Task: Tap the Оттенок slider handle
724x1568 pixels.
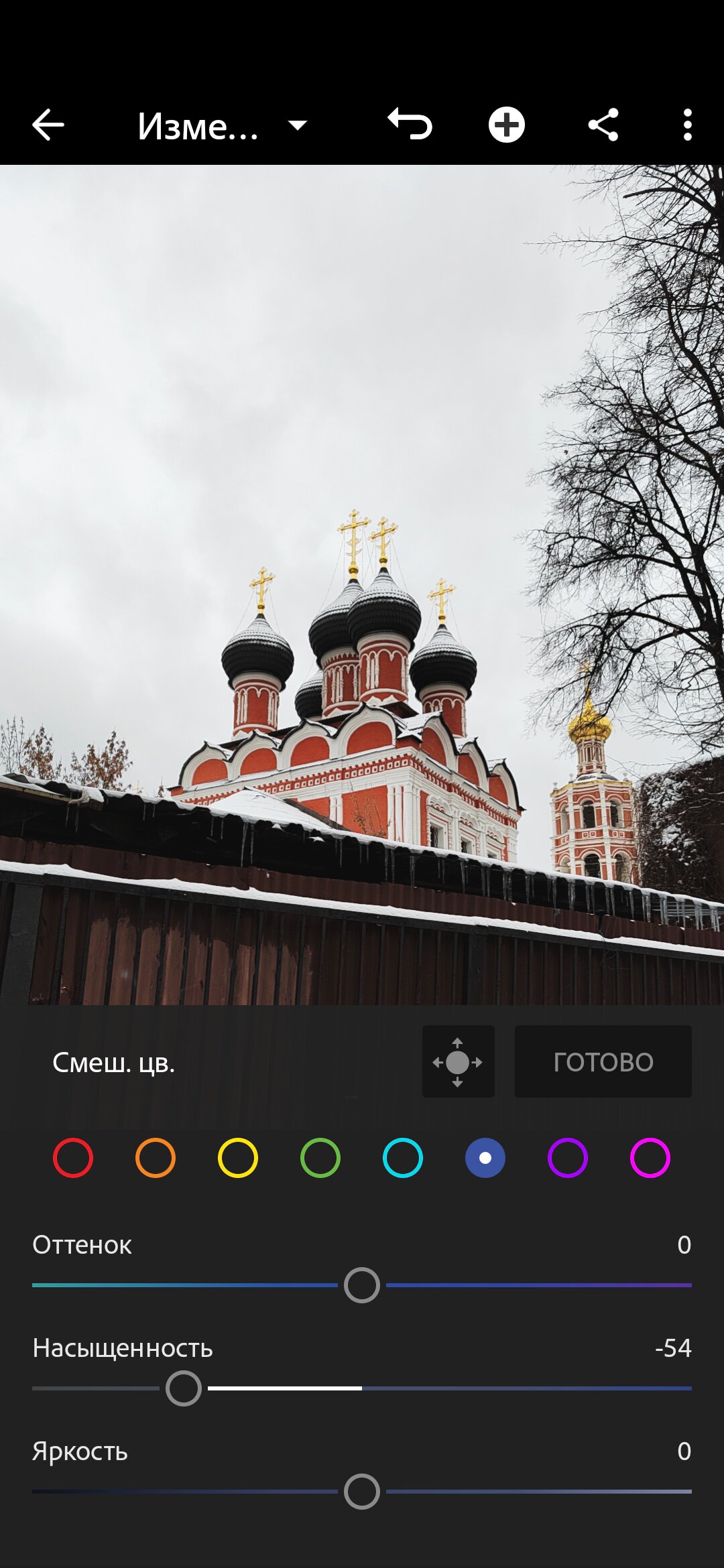Action: [x=362, y=1285]
